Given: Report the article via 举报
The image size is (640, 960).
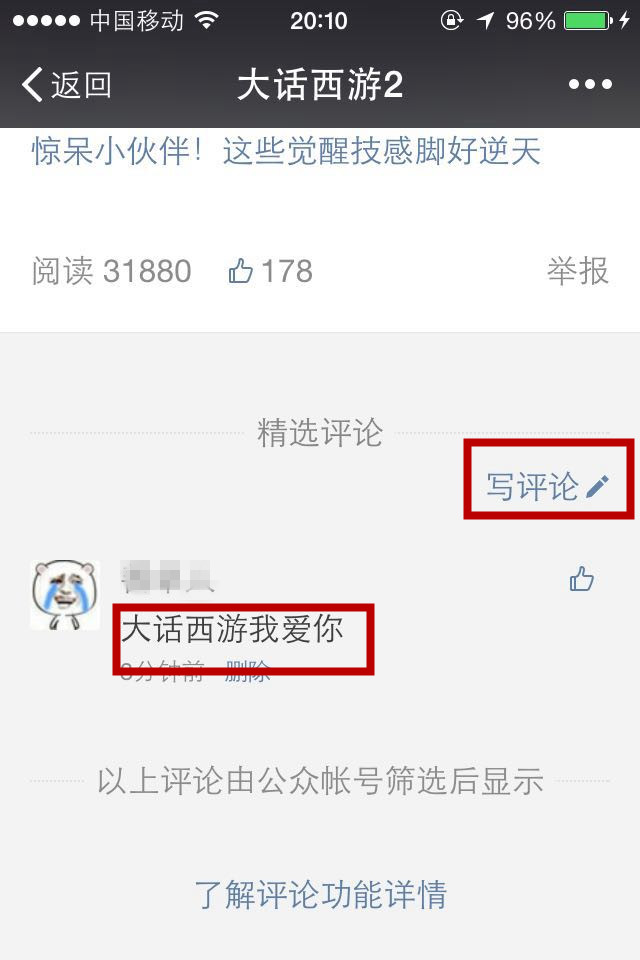Looking at the screenshot, I should tap(577, 271).
